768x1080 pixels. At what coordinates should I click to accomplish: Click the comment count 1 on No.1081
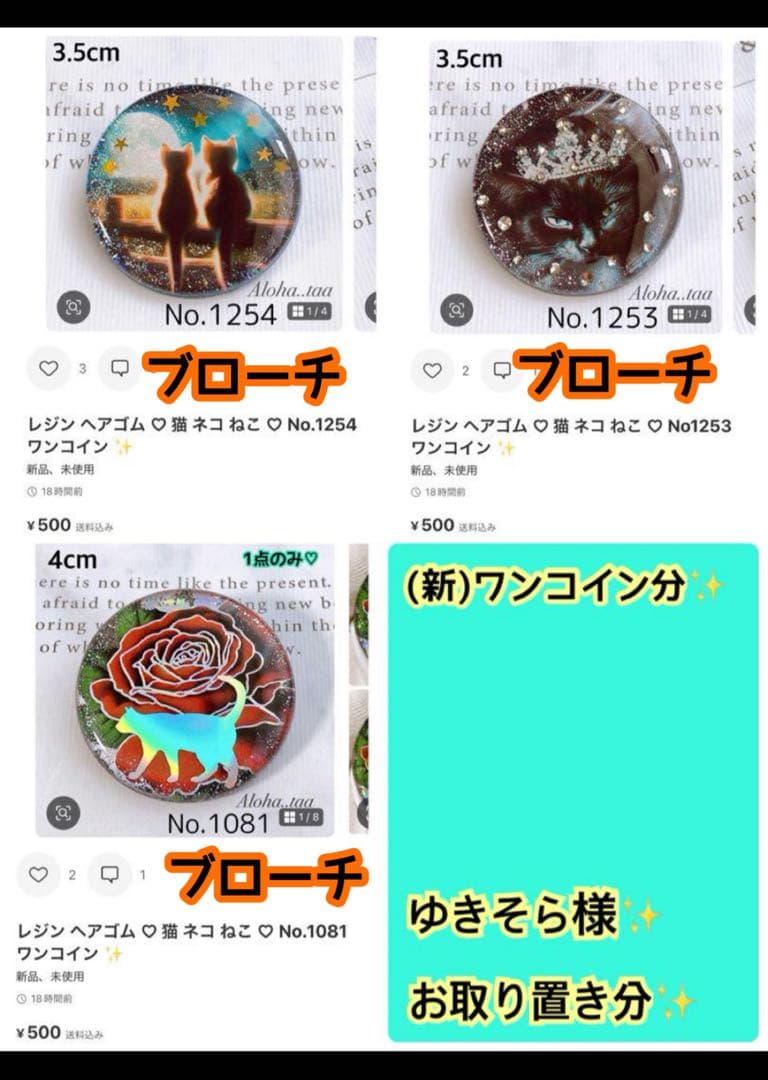click(x=142, y=873)
